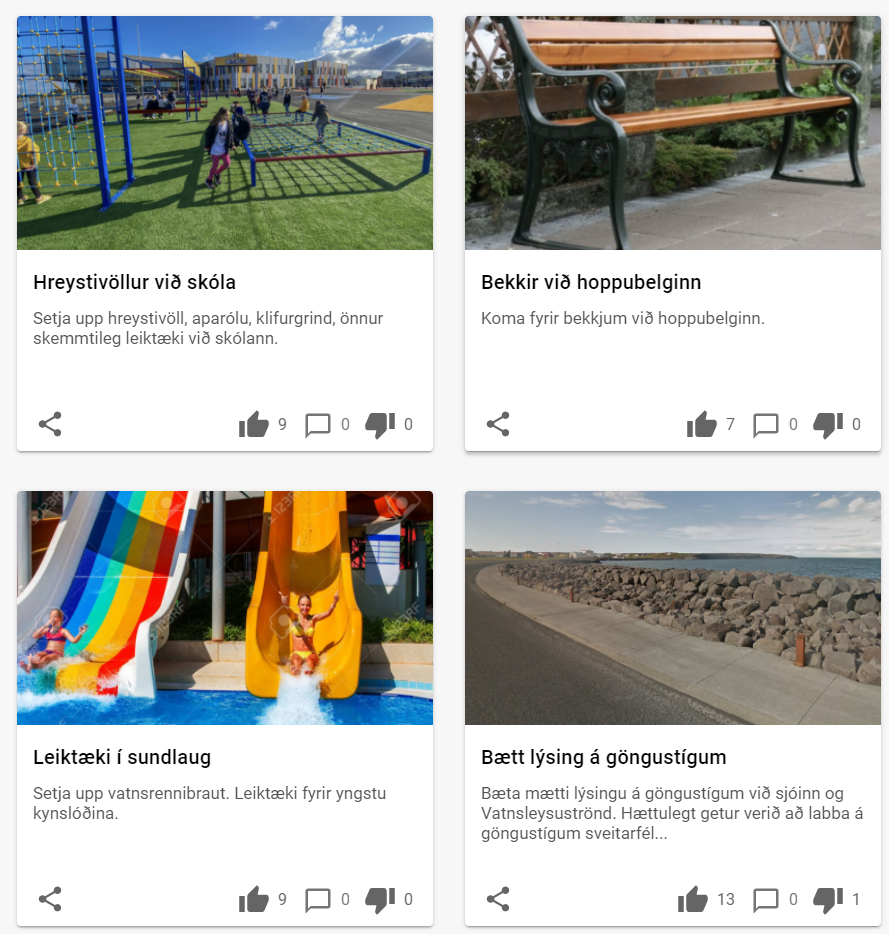This screenshot has height=934, width=889.
Task: Share the Hreystivöllur við skóla idea
Action: [50, 424]
